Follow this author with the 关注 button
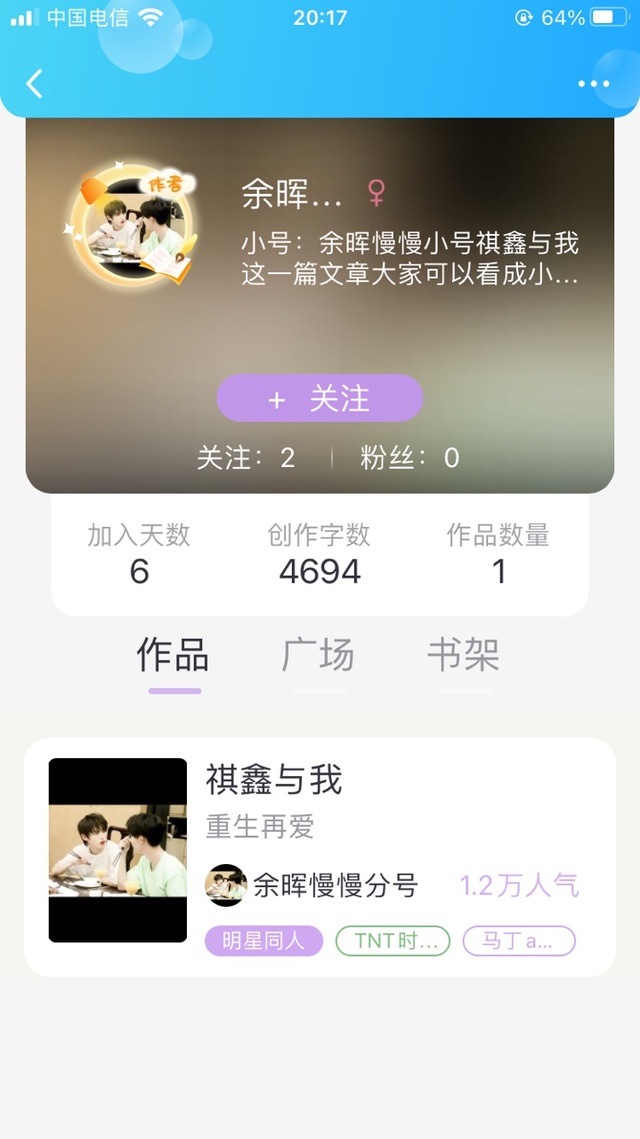The width and height of the screenshot is (640, 1139). (320, 398)
